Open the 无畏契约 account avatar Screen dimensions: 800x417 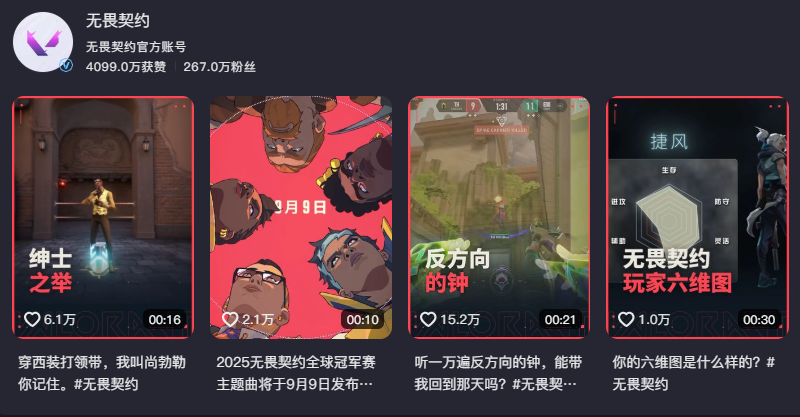(x=44, y=43)
